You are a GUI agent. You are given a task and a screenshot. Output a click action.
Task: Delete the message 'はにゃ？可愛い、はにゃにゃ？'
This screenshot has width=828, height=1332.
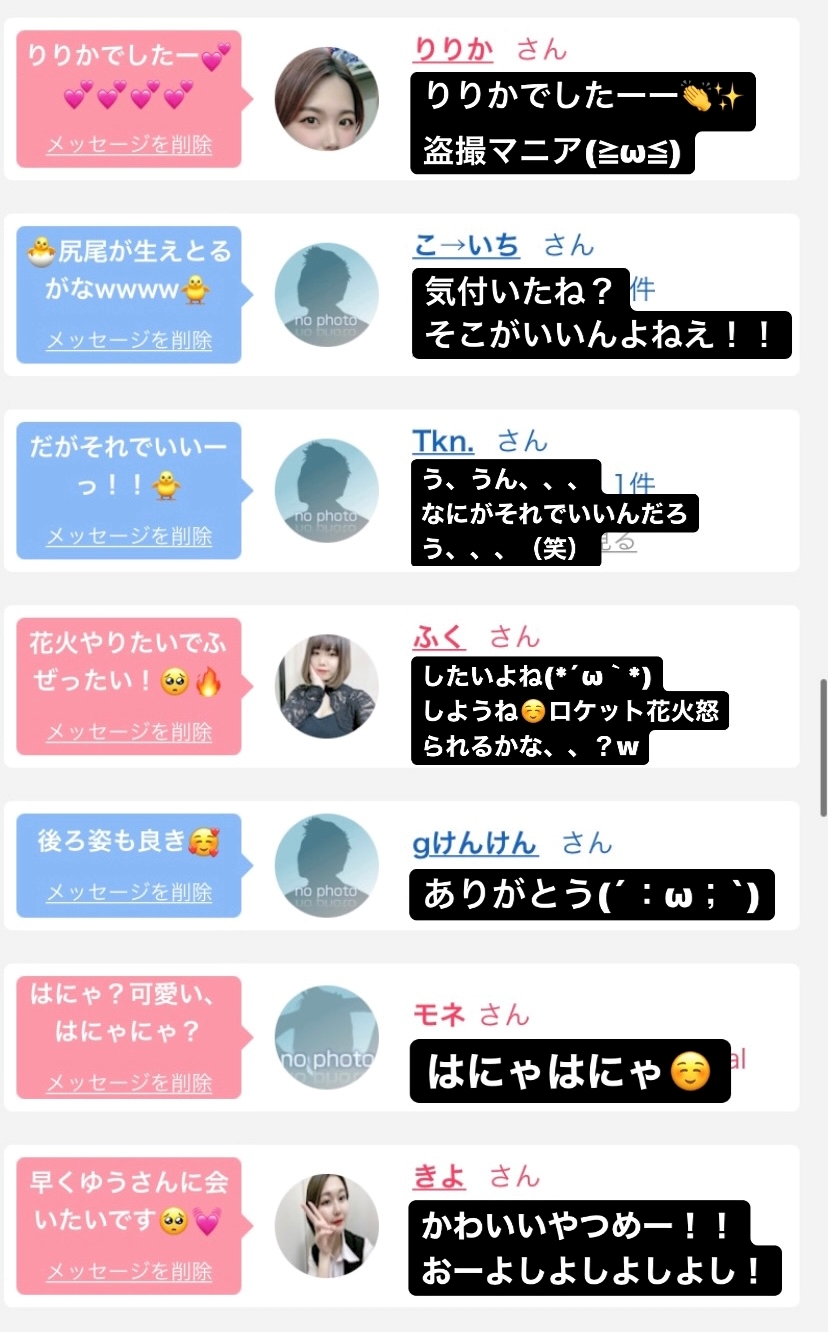(x=129, y=1083)
